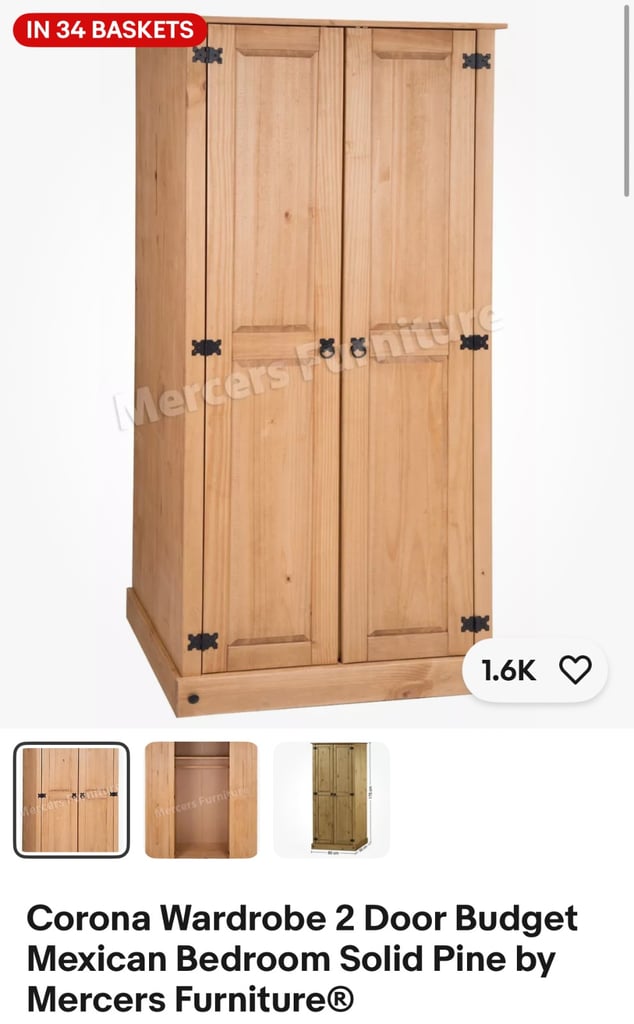View the open wardrobe interior thumbnail
This screenshot has height=1024, width=634.
(201, 799)
